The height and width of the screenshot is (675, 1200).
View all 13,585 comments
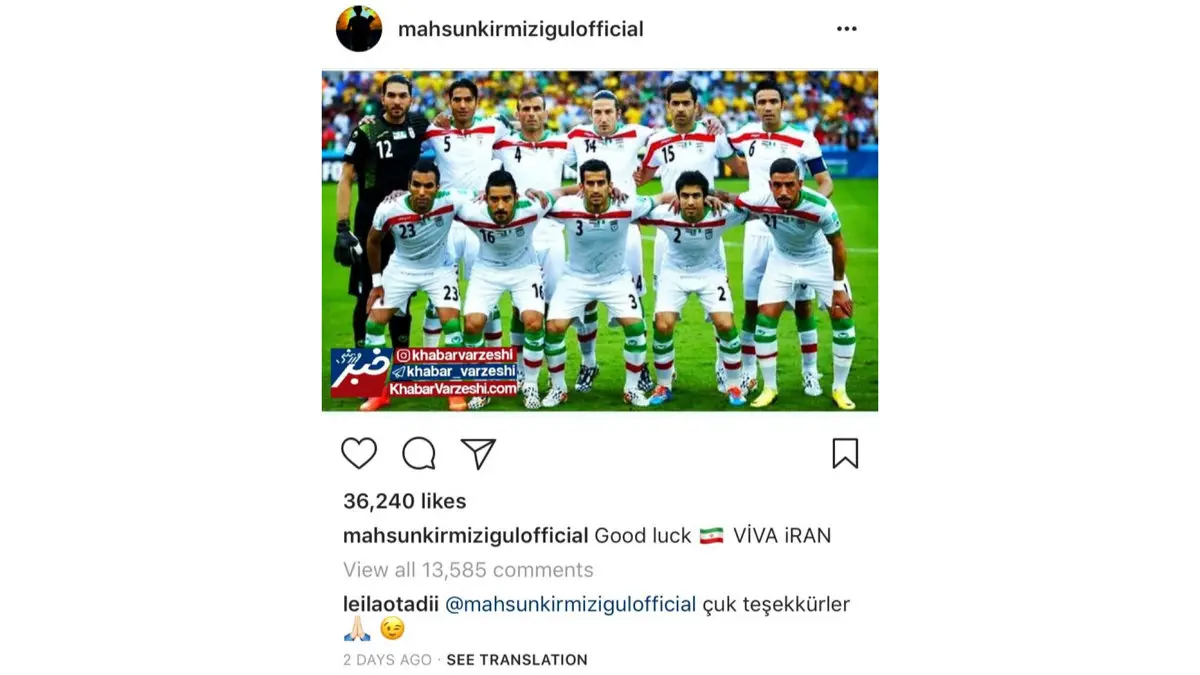click(x=468, y=570)
